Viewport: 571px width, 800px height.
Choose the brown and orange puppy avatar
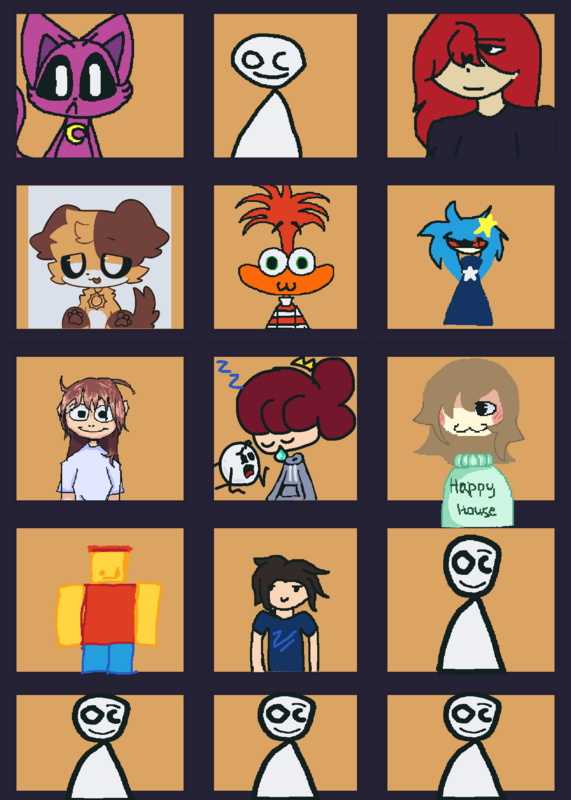click(x=100, y=257)
